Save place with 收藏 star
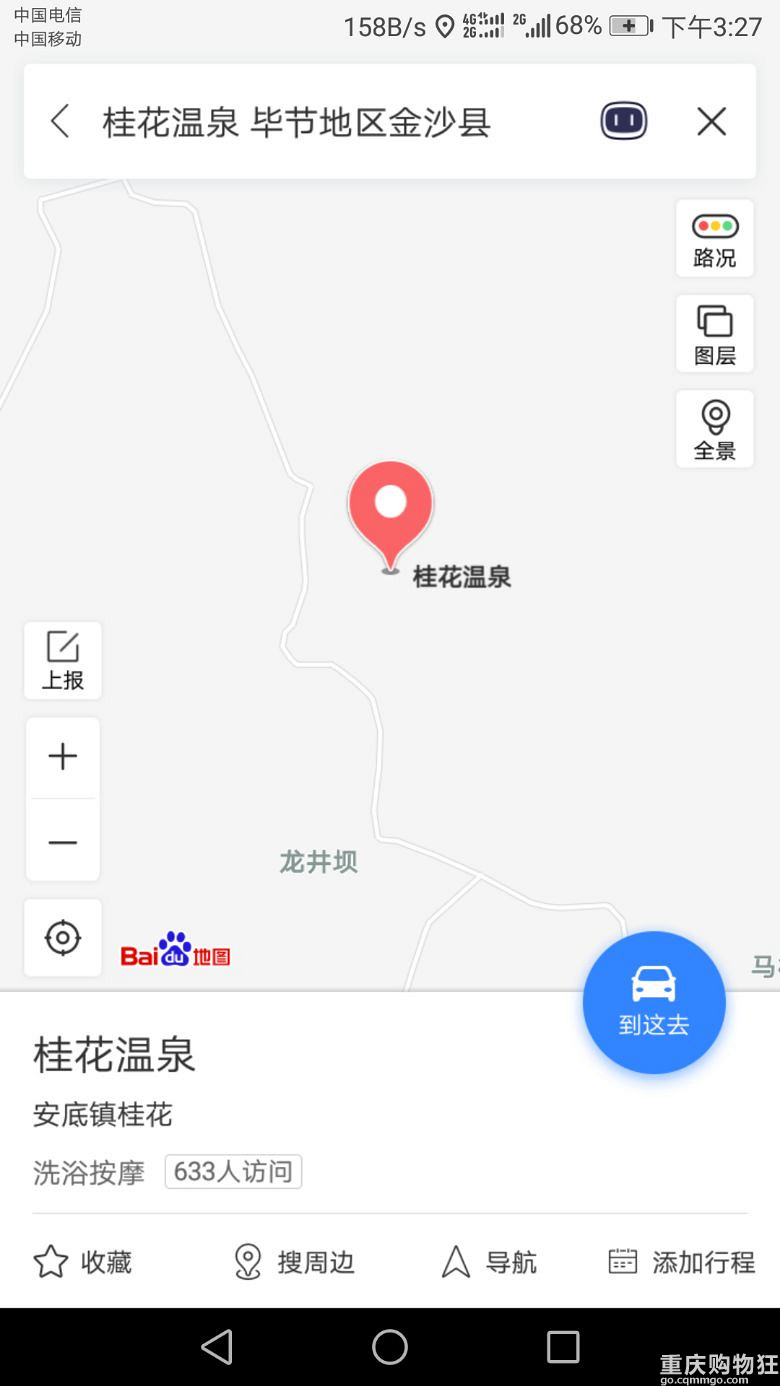 (82, 1262)
